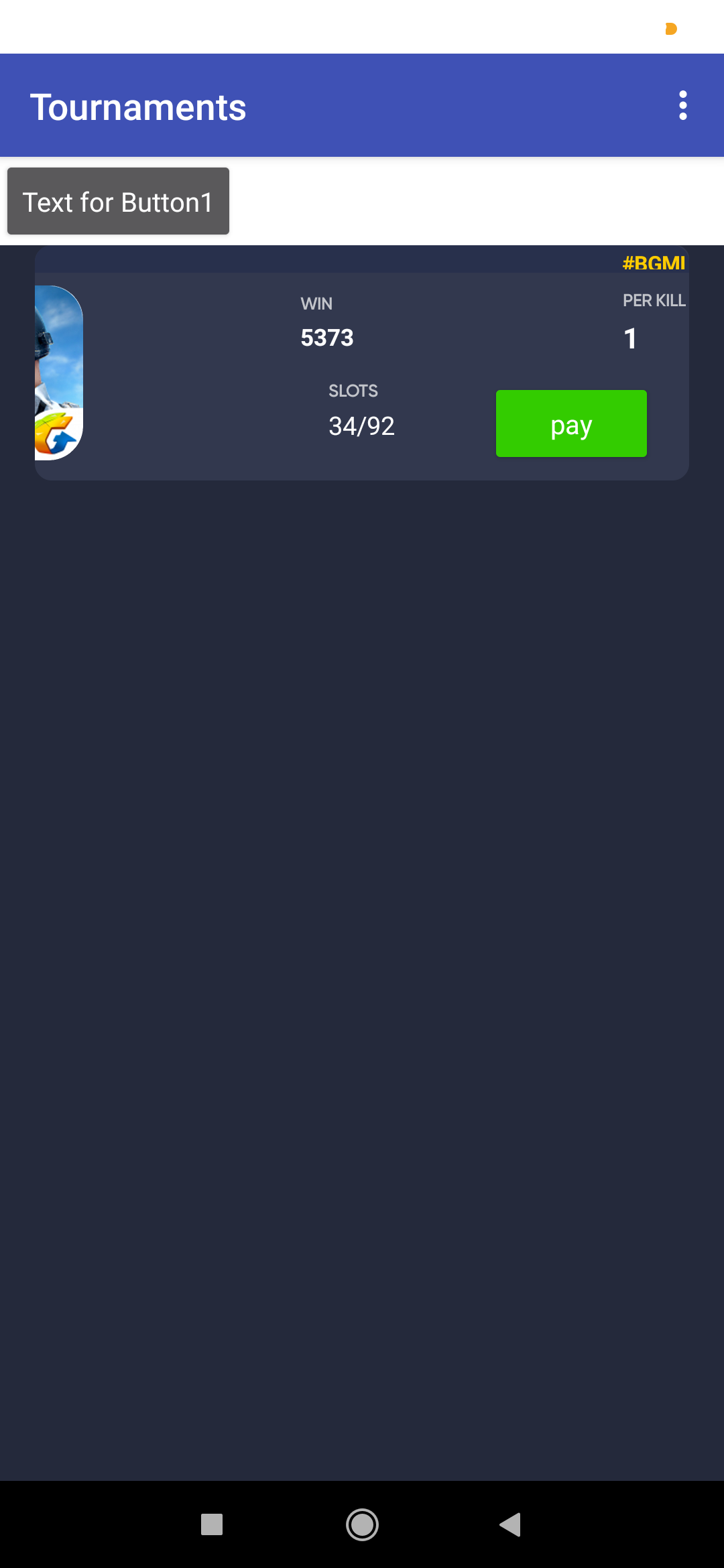Open the #BGMI tournament card
This screenshot has width=724, height=1568.
coord(201,369)
